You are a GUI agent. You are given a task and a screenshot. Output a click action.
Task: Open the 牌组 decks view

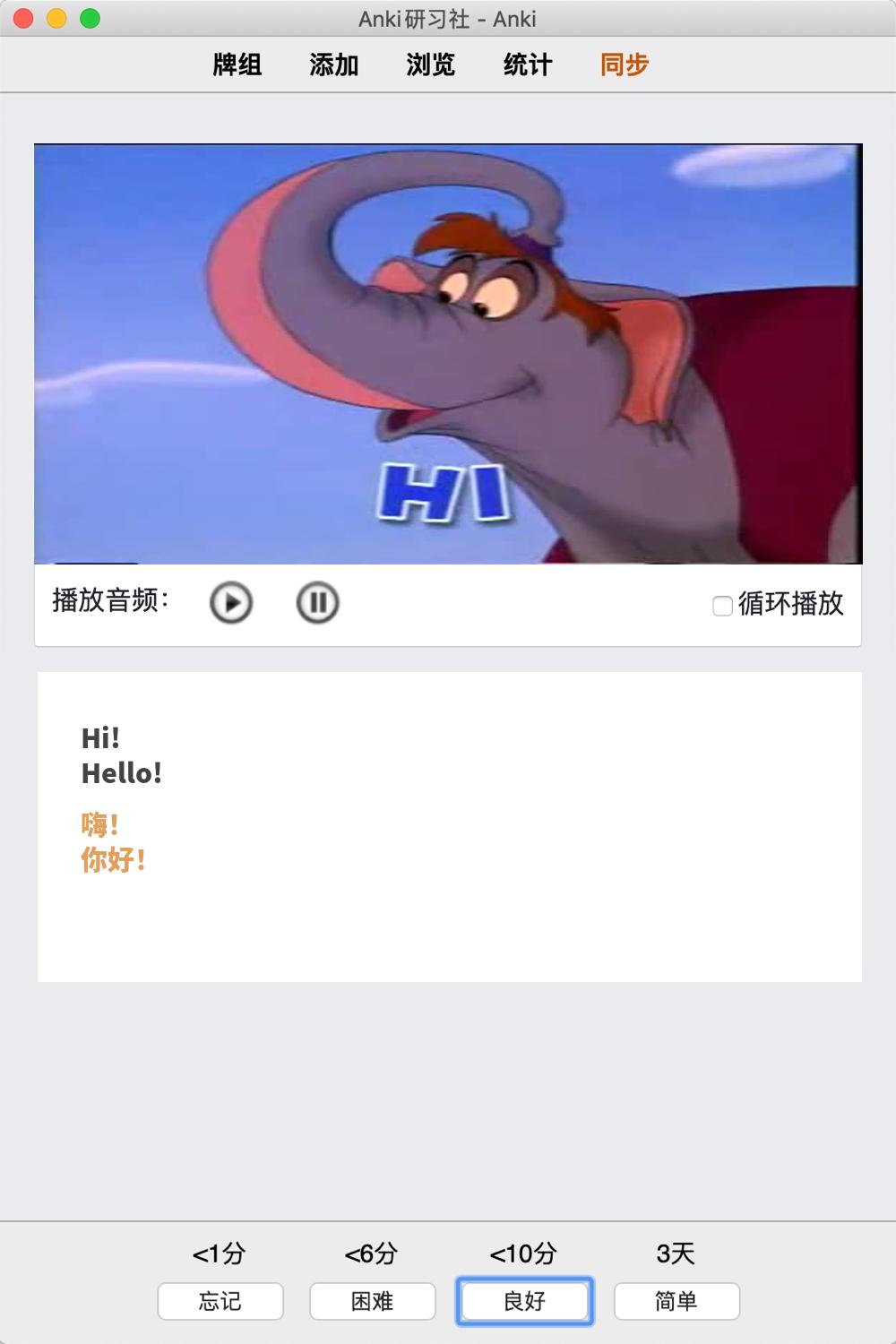point(237,65)
